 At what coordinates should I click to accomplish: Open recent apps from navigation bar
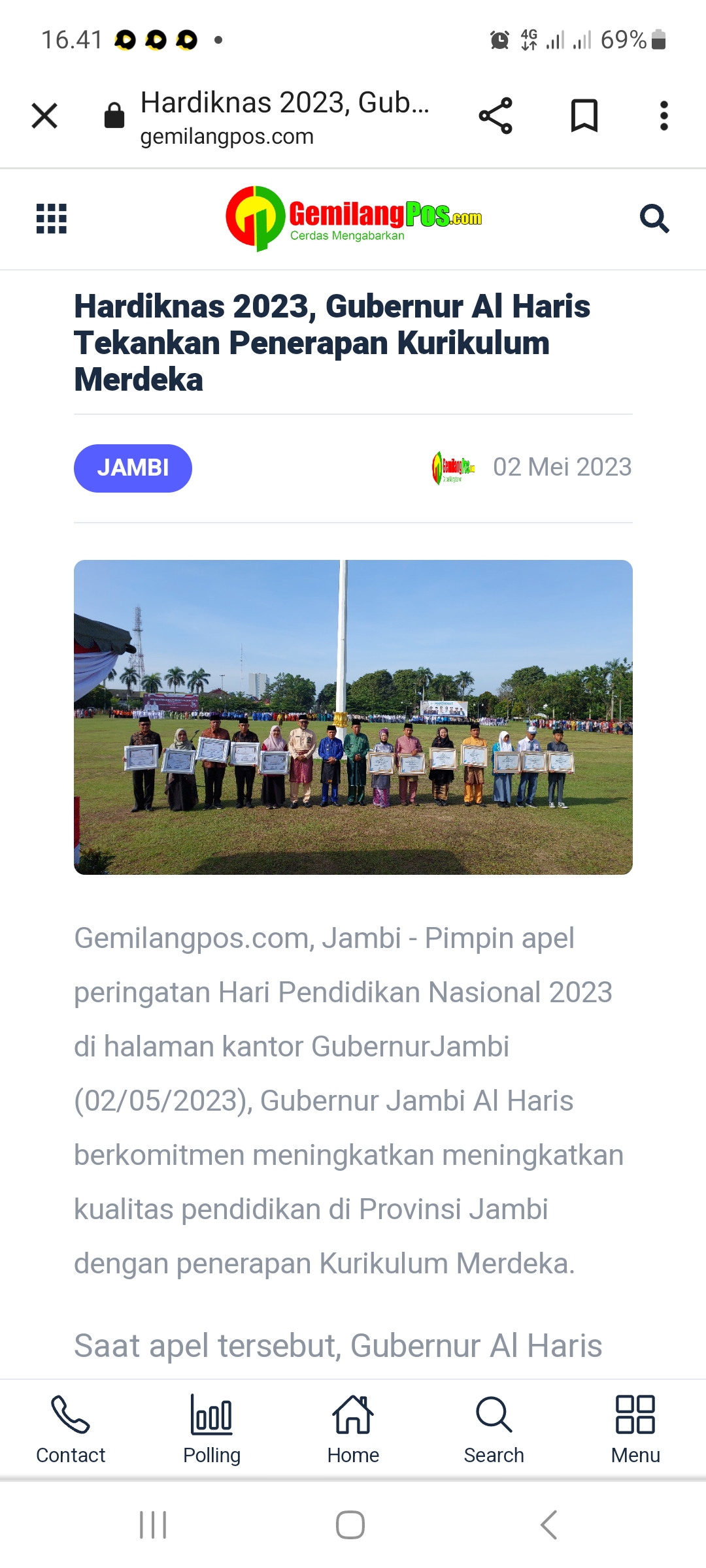tap(154, 1525)
